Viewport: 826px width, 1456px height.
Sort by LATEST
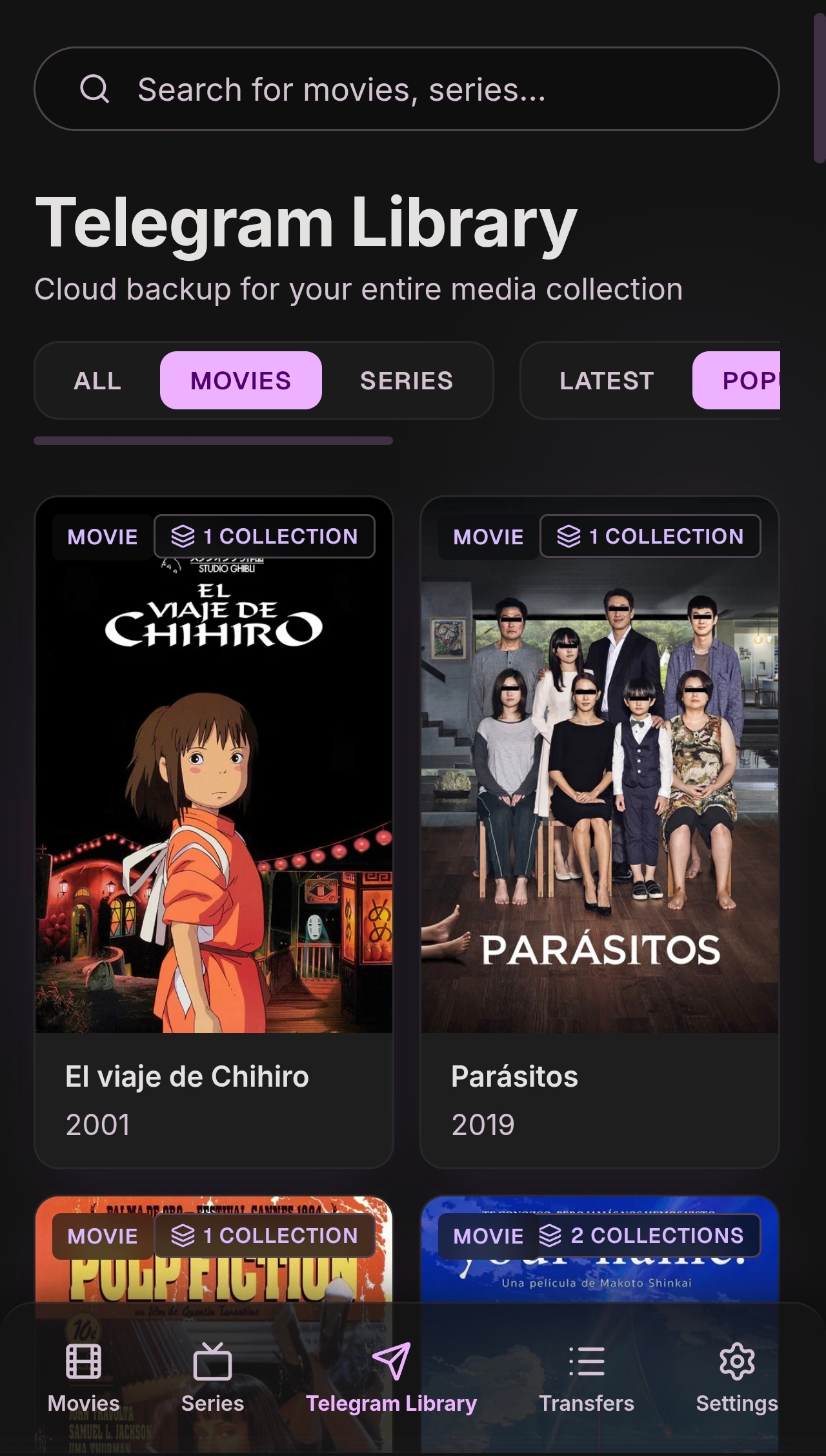click(x=607, y=380)
